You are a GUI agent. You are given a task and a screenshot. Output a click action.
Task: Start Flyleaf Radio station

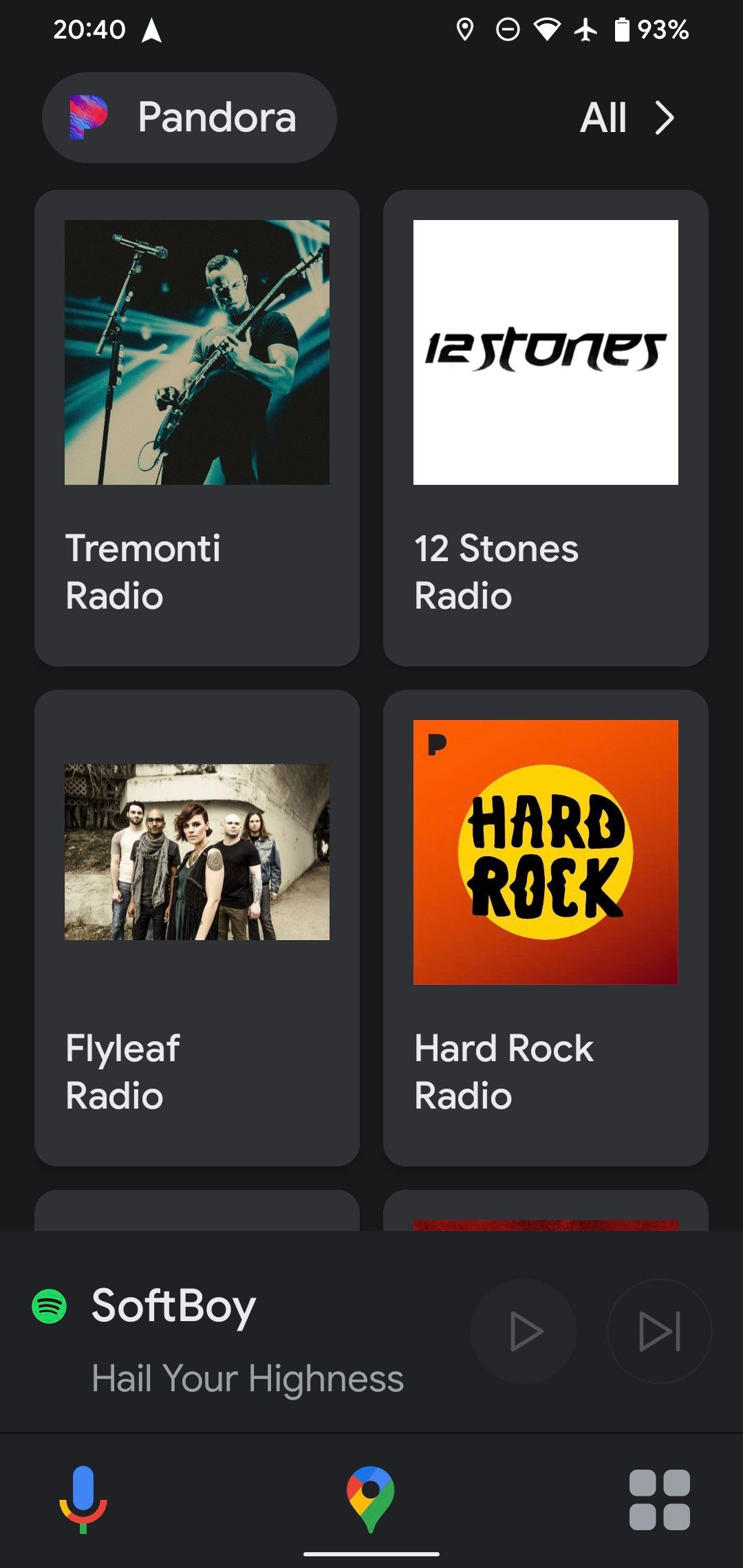point(197,928)
